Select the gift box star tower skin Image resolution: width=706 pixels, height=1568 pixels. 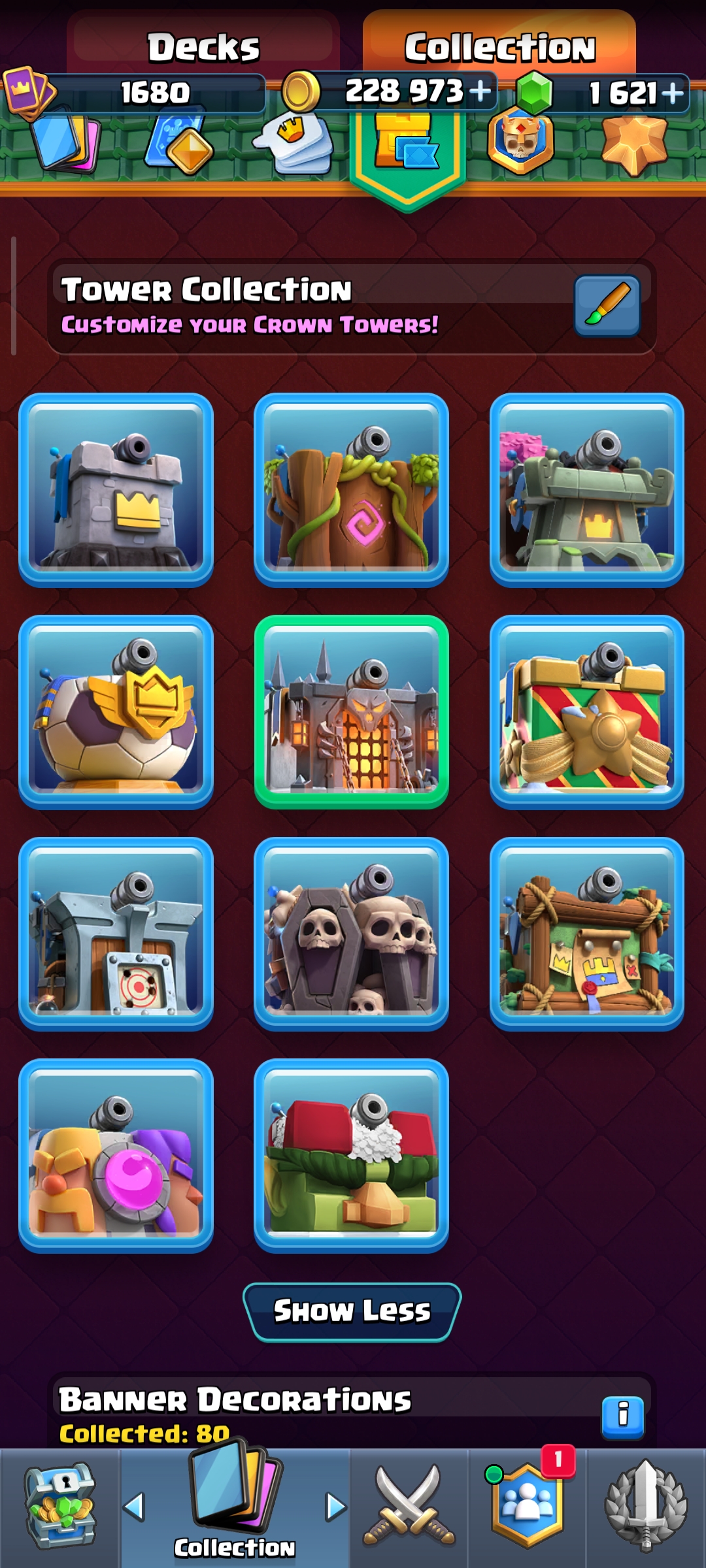point(587,712)
